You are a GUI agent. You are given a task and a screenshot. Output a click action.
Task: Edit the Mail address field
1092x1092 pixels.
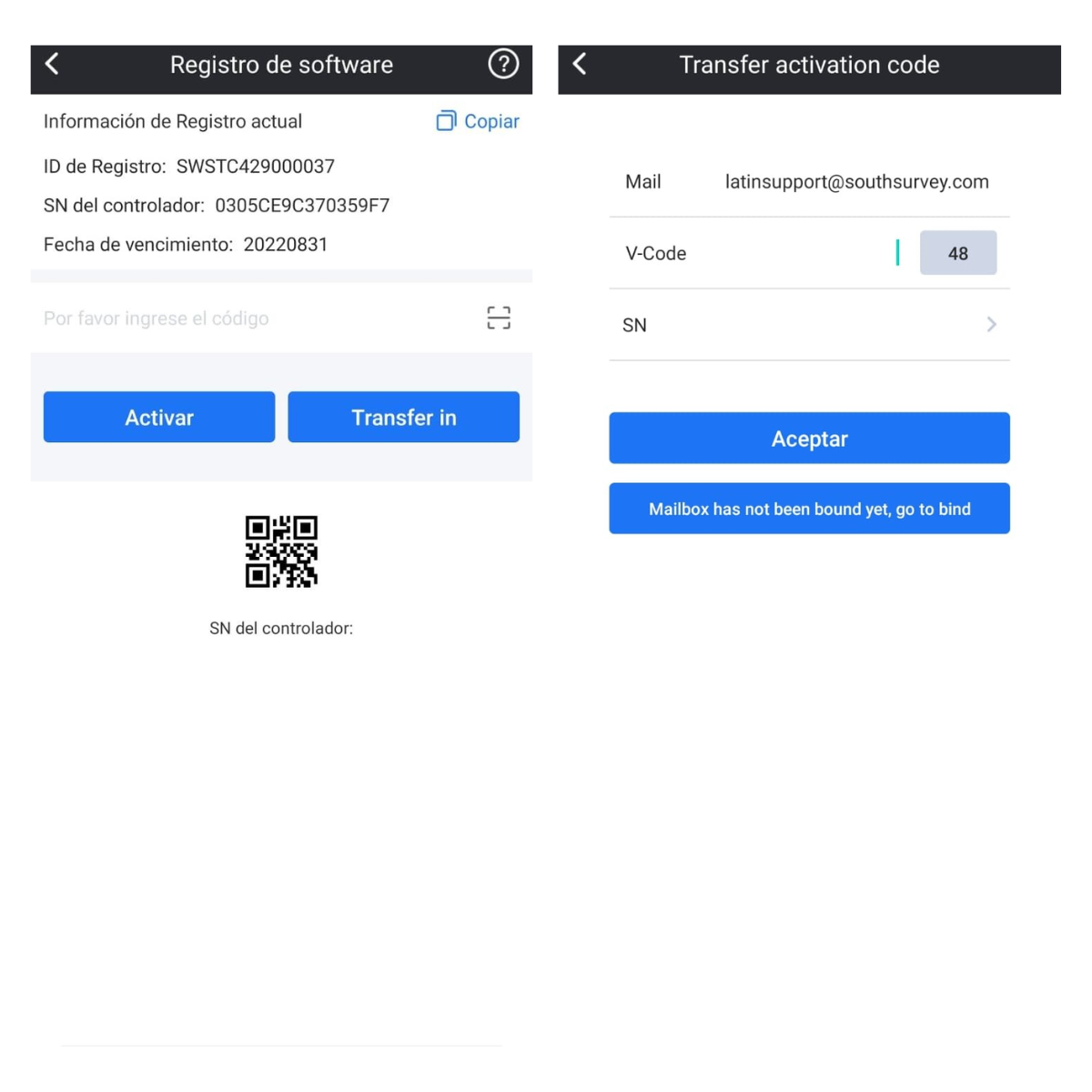(856, 182)
